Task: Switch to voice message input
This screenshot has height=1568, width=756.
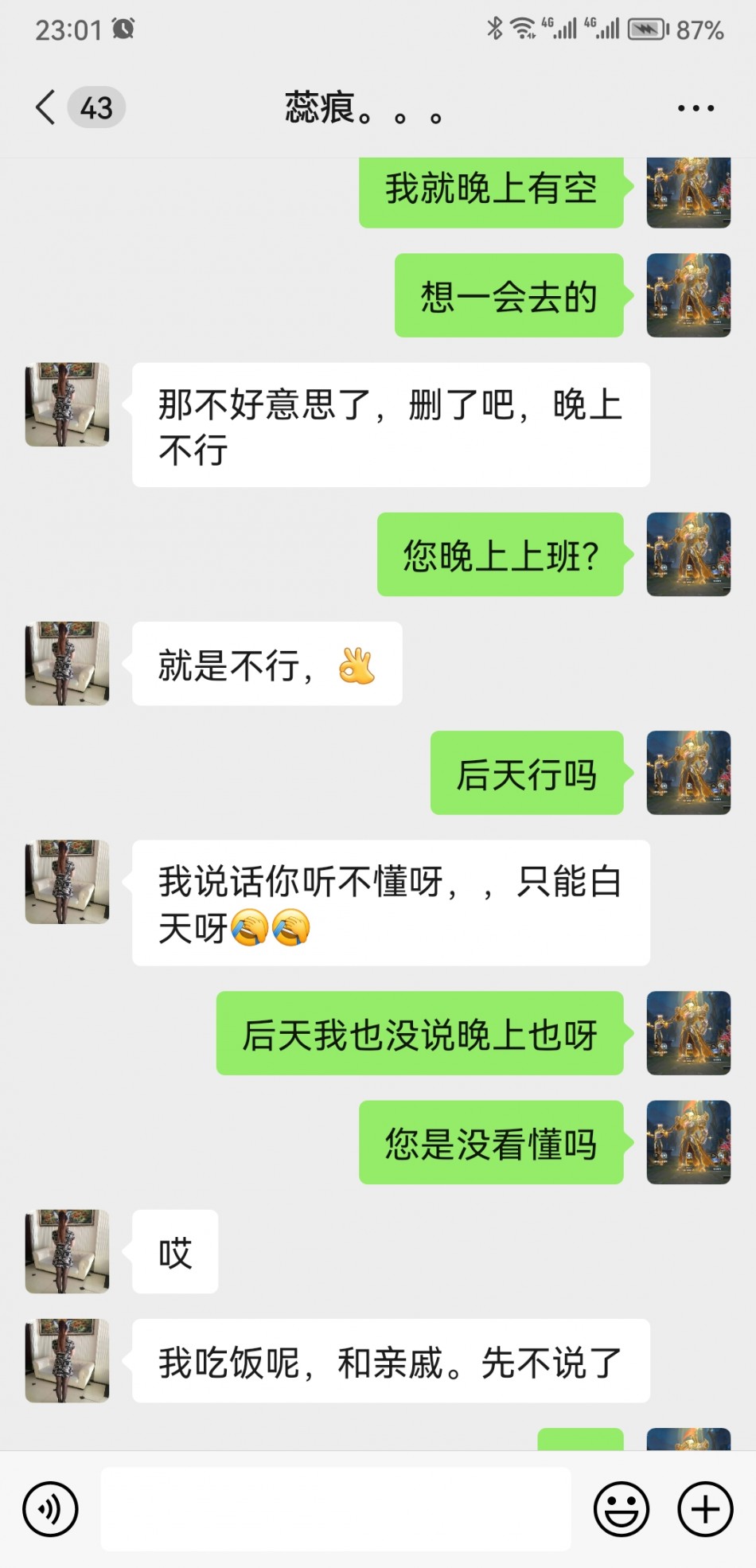Action: (x=51, y=1508)
